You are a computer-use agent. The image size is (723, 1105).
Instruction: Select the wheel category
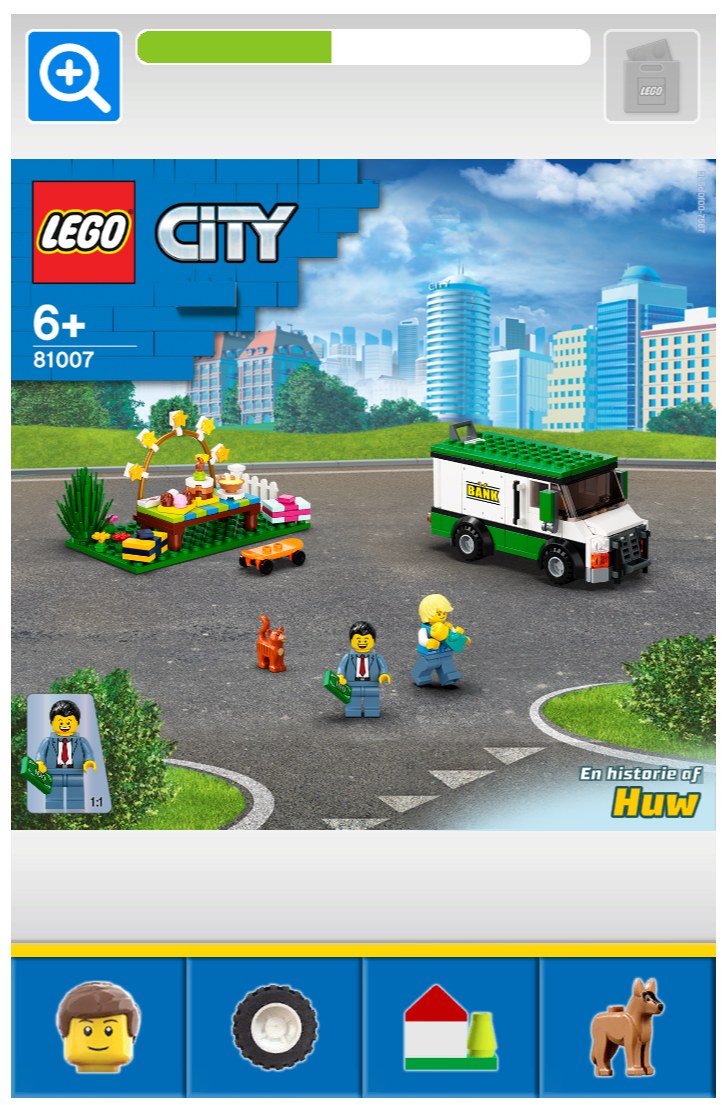point(274,1027)
